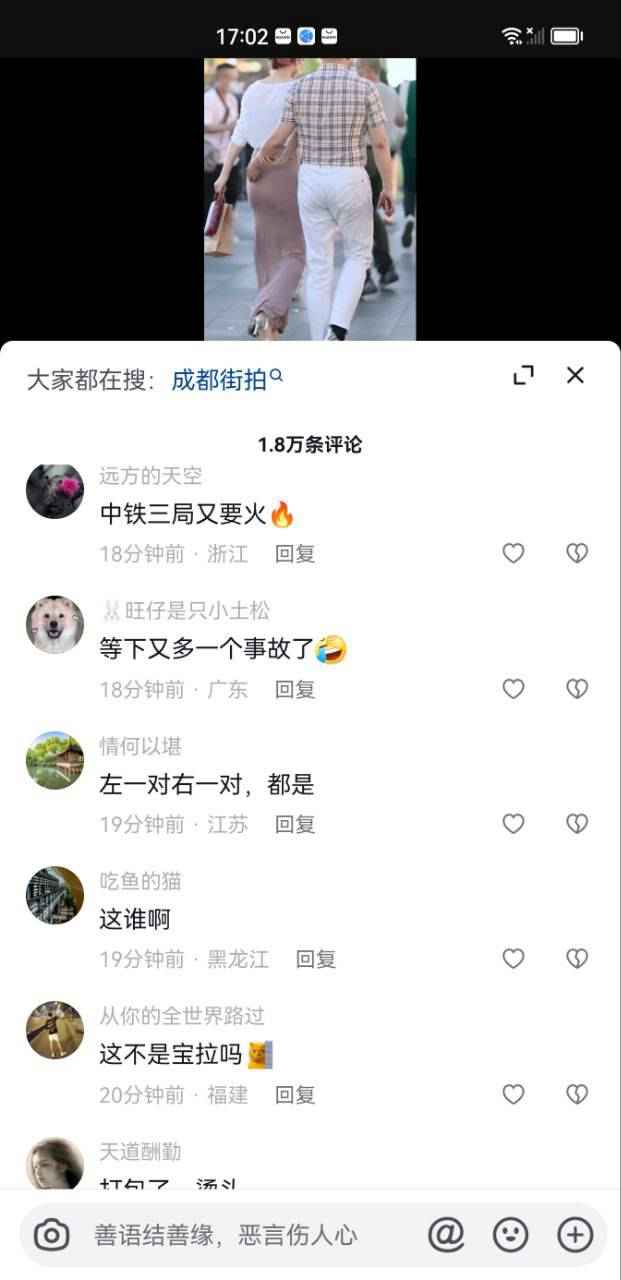The height and width of the screenshot is (1280, 621).
Task: Expand comments to full screen
Action: pos(523,375)
